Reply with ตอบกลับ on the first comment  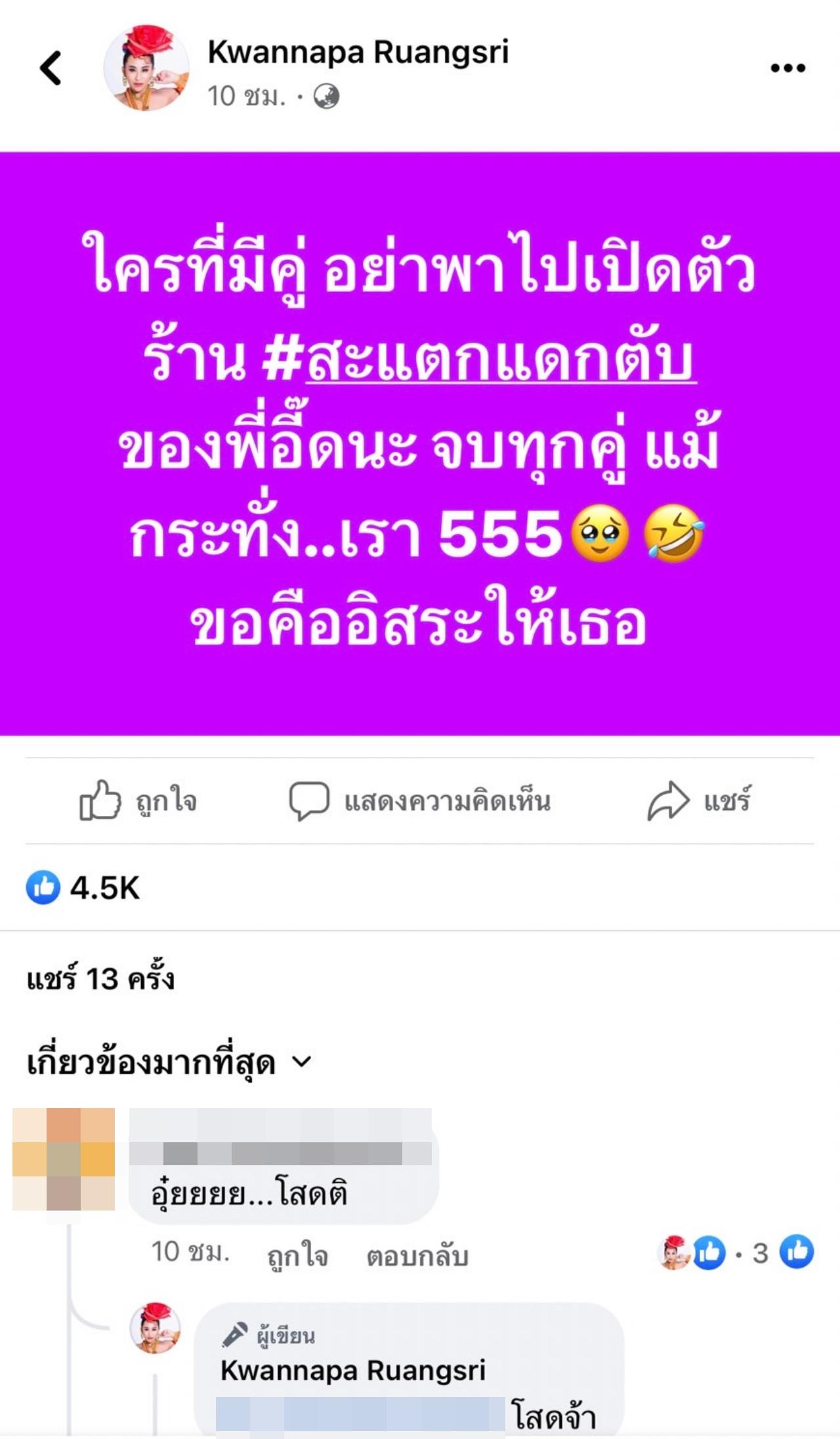tap(417, 1256)
